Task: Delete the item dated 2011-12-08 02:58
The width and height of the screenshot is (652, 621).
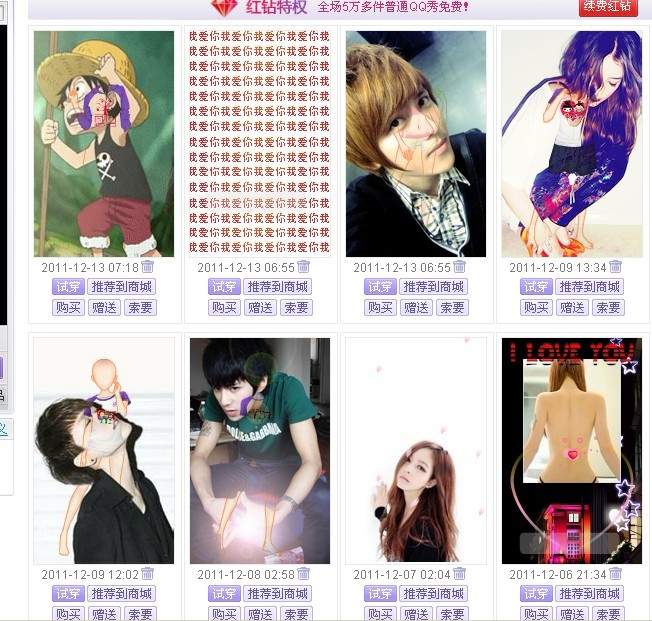Action: [x=304, y=574]
